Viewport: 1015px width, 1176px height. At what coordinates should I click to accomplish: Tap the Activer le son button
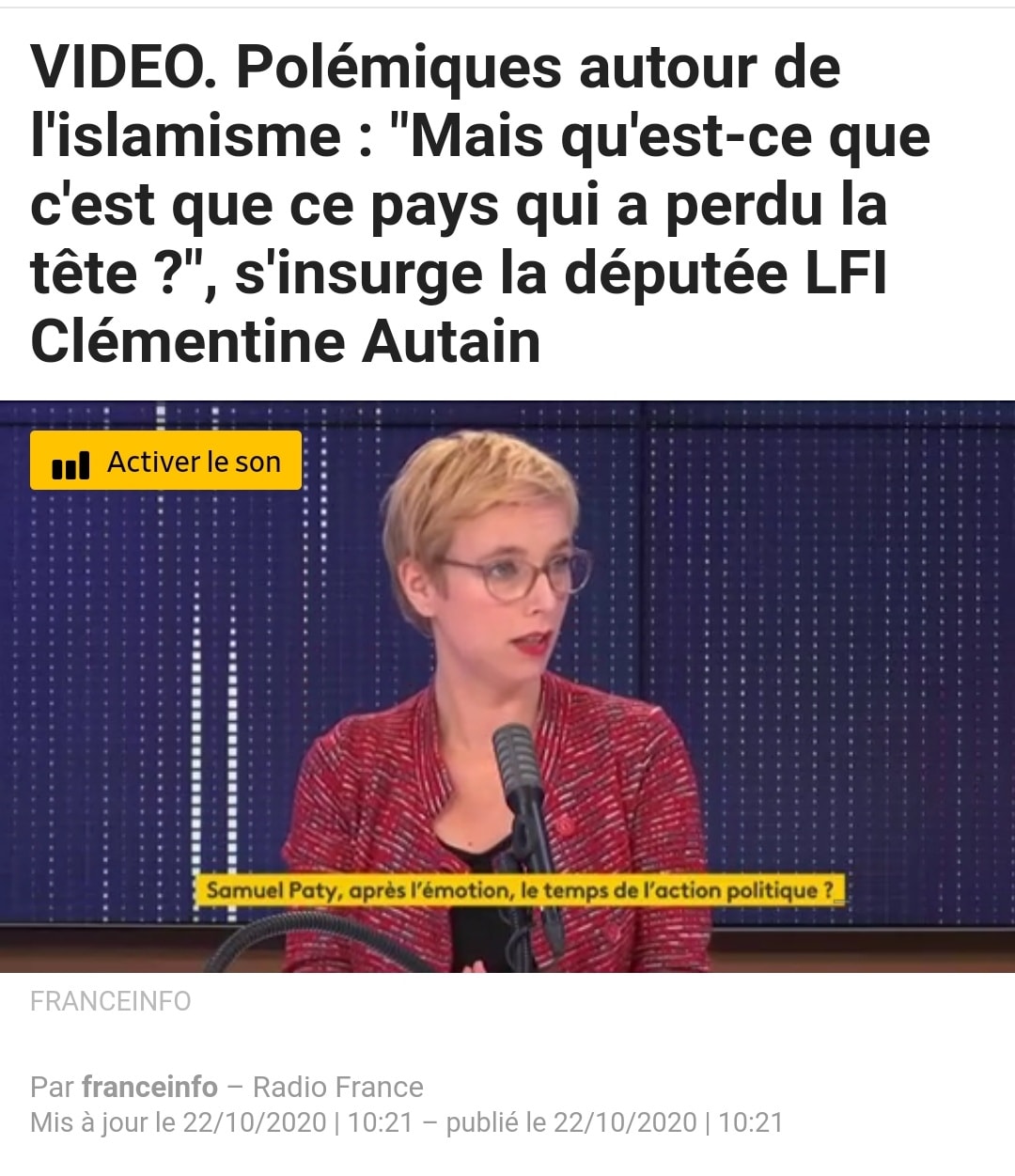point(166,461)
